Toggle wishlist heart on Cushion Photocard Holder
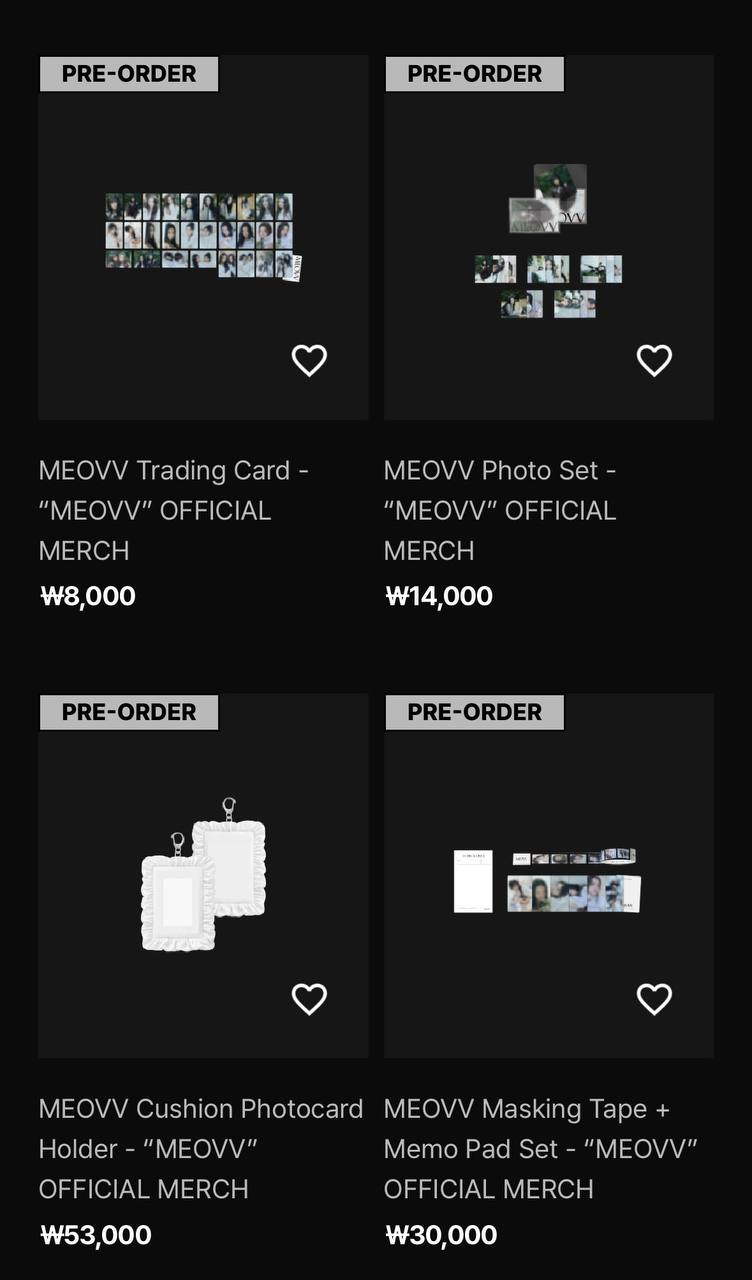752x1280 pixels. 309,998
